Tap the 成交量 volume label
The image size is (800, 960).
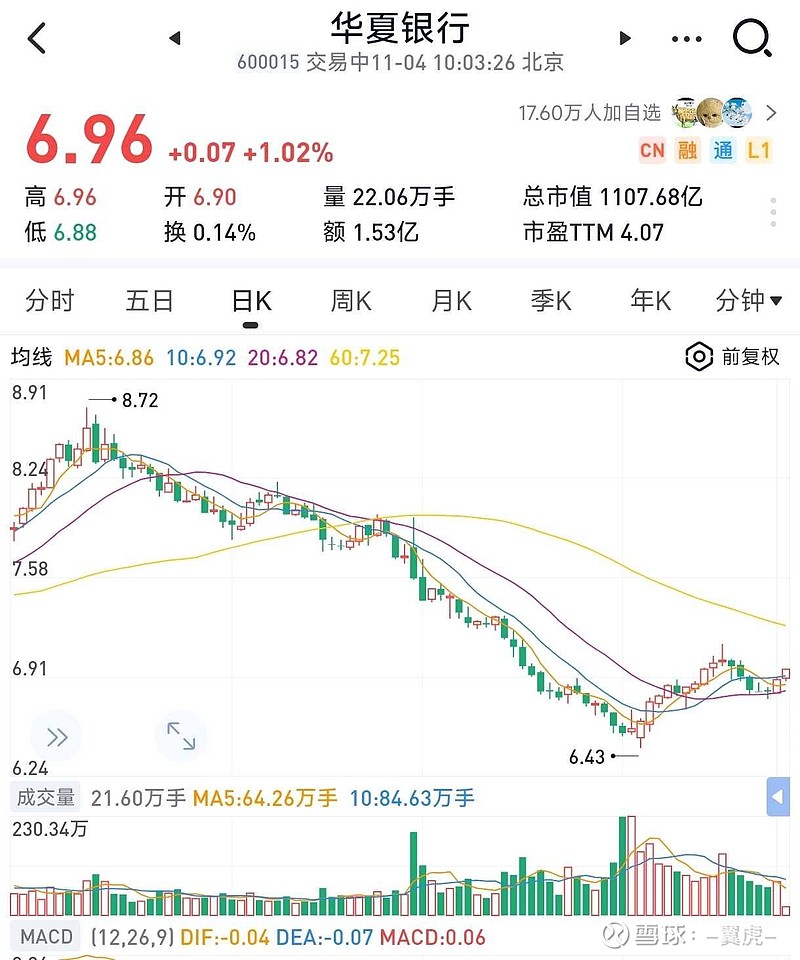tap(47, 797)
